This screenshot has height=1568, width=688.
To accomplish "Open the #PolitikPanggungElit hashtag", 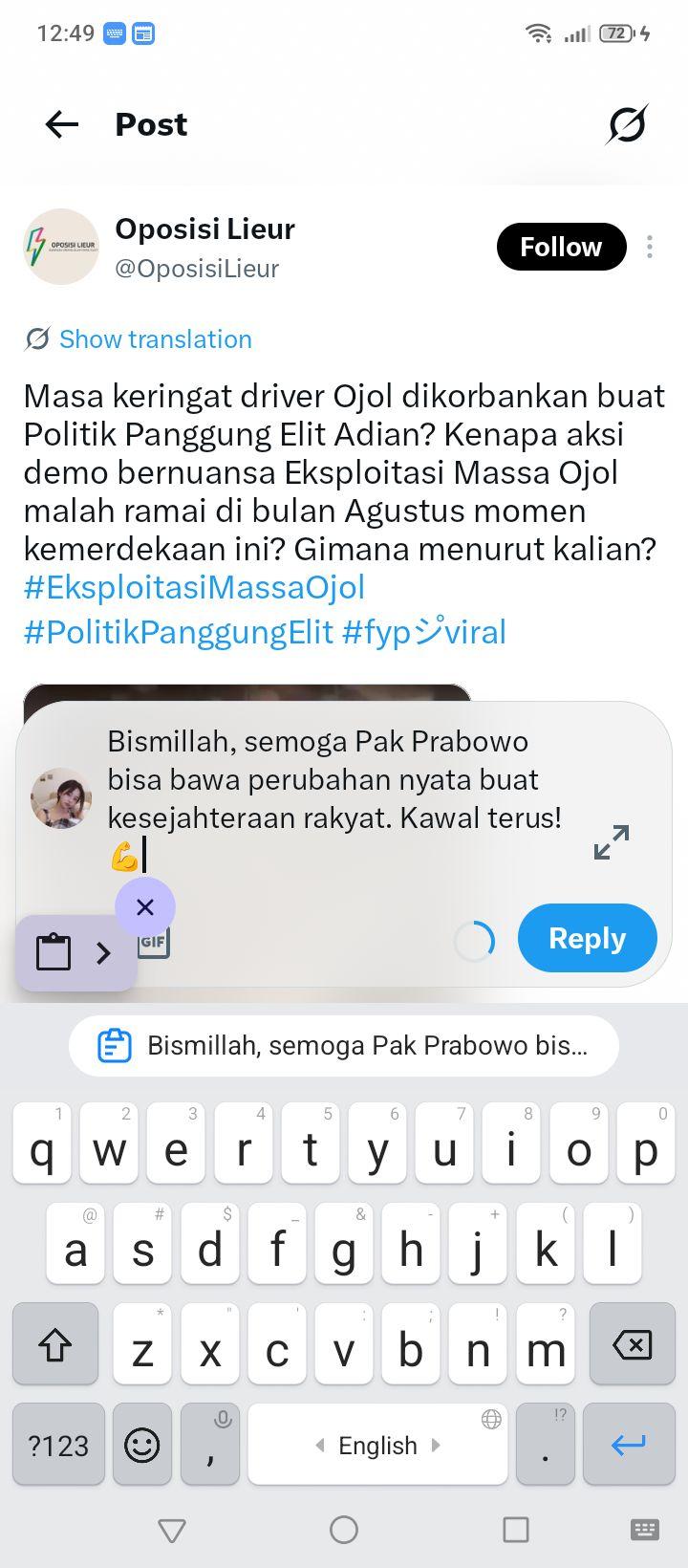I will pyautogui.click(x=178, y=632).
